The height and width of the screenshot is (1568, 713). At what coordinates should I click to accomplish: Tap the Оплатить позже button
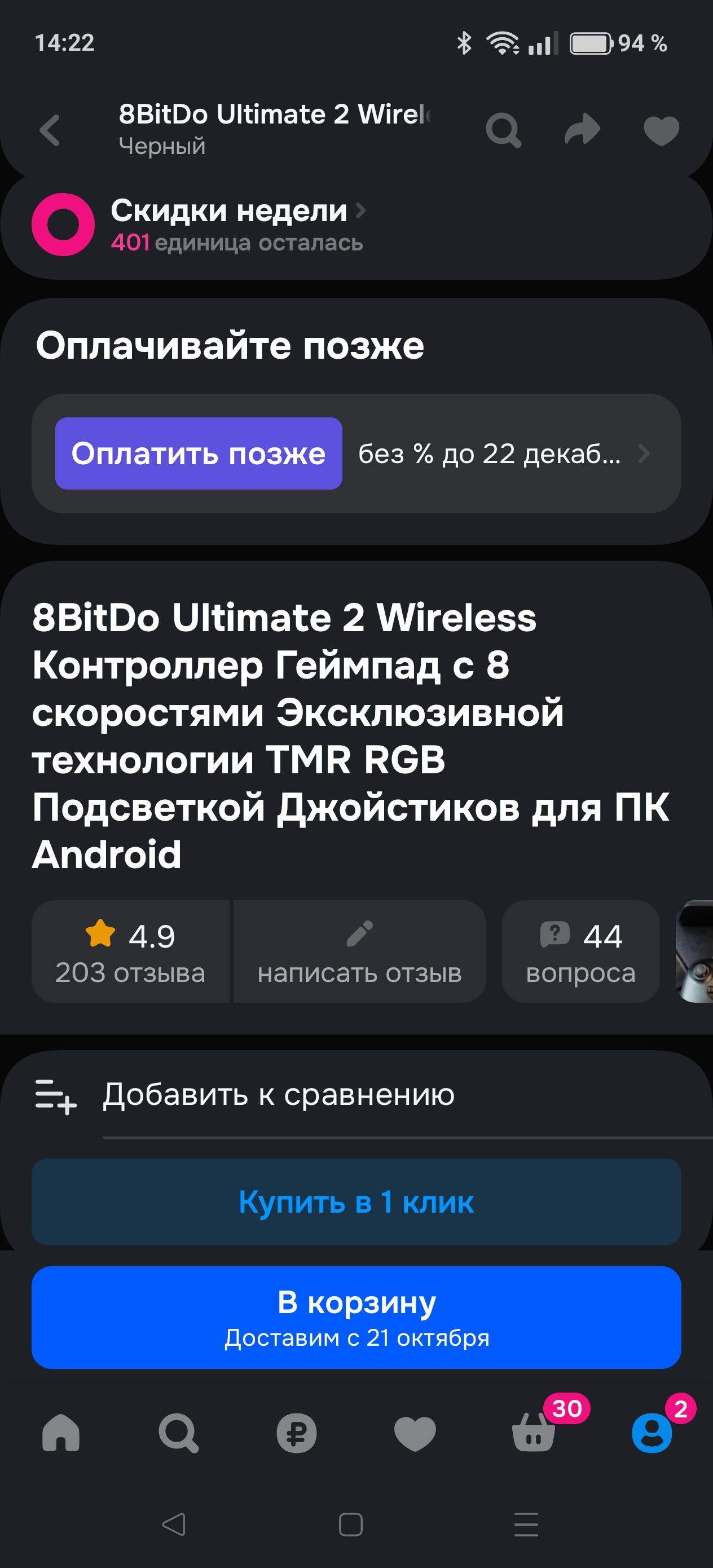[x=199, y=453]
